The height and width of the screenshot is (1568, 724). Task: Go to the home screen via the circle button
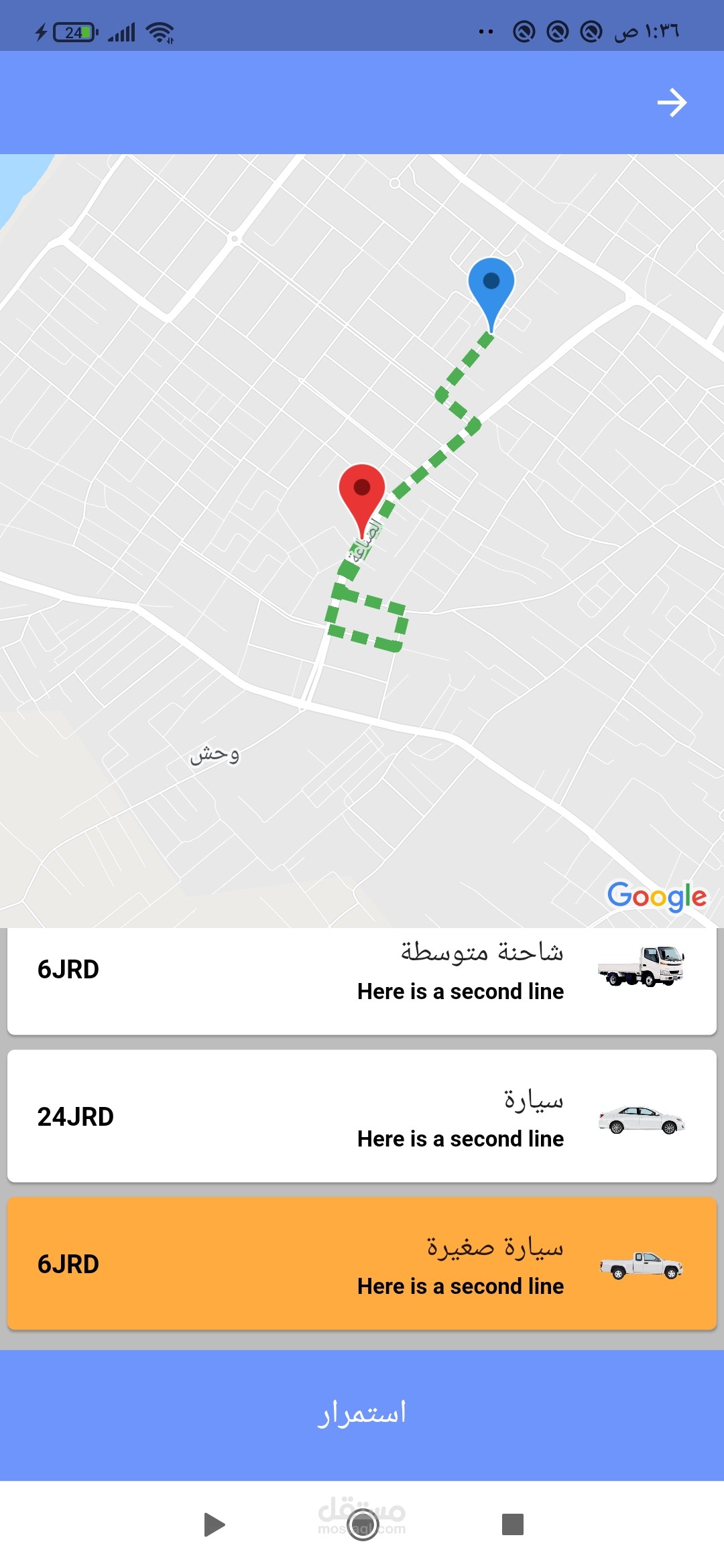(363, 1524)
